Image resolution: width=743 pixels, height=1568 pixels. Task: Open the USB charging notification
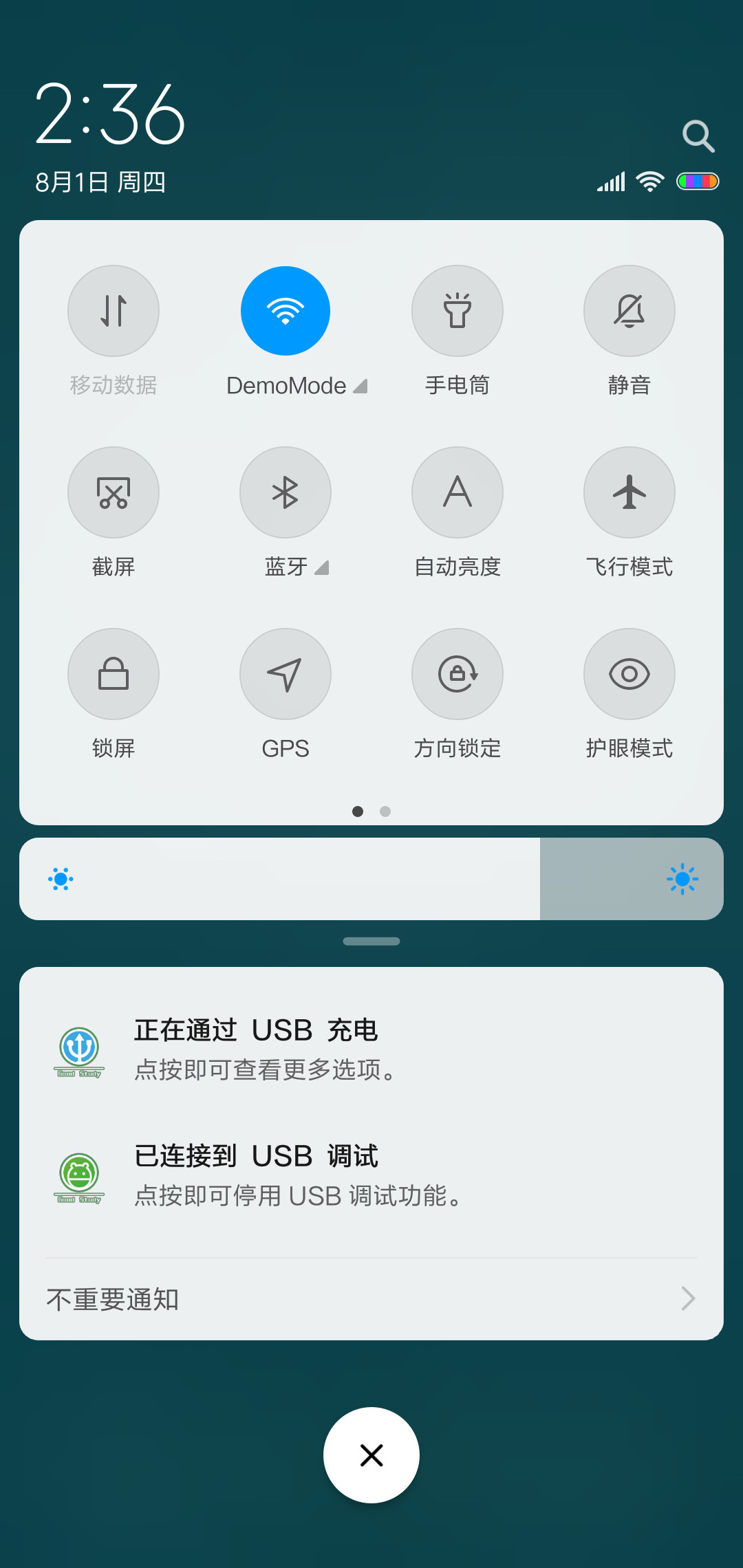[371, 1049]
